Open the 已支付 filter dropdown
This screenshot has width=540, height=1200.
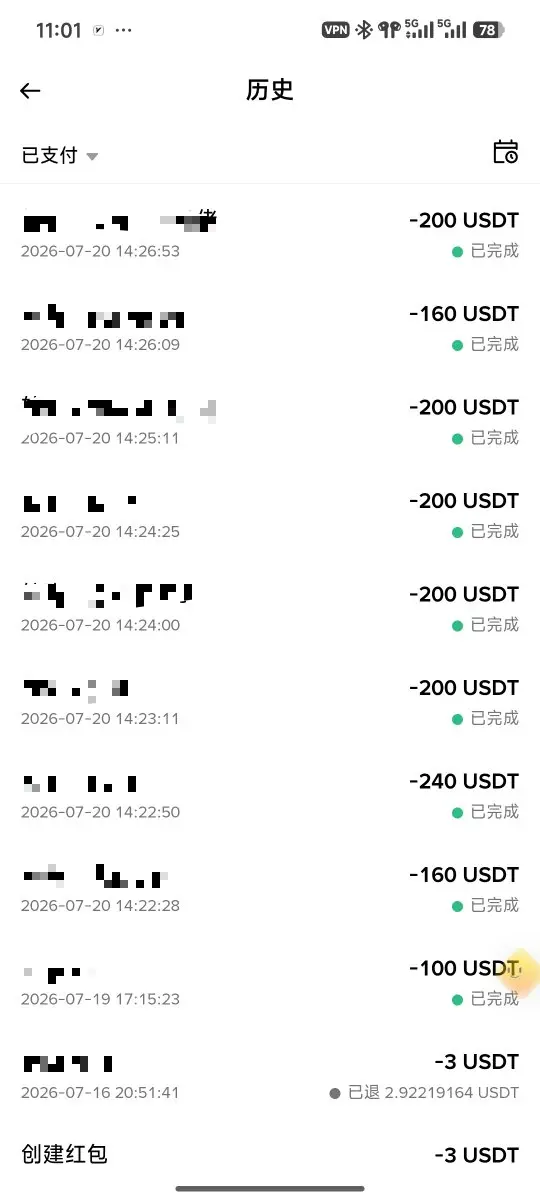pyautogui.click(x=60, y=156)
